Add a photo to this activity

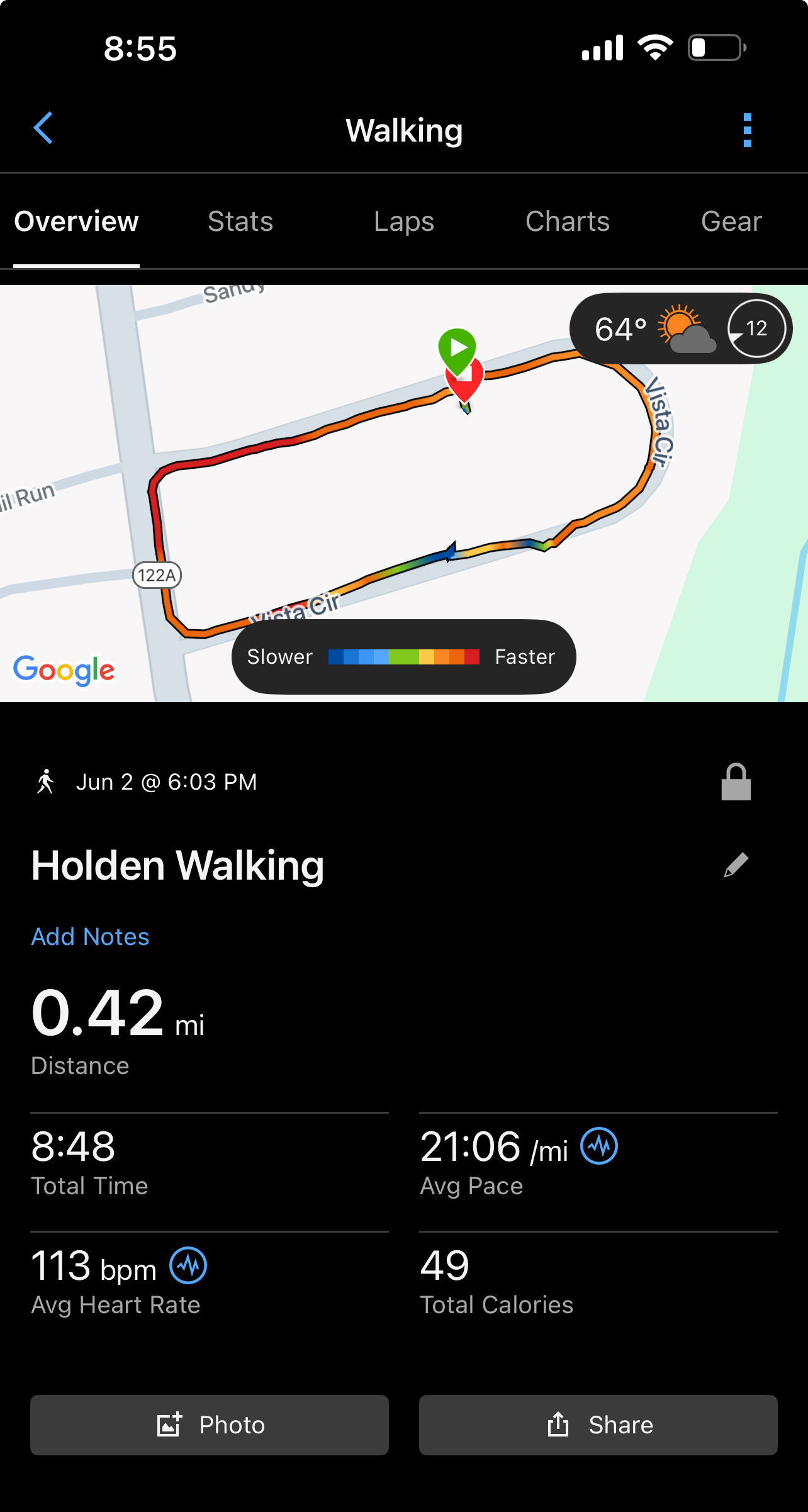coord(210,1425)
